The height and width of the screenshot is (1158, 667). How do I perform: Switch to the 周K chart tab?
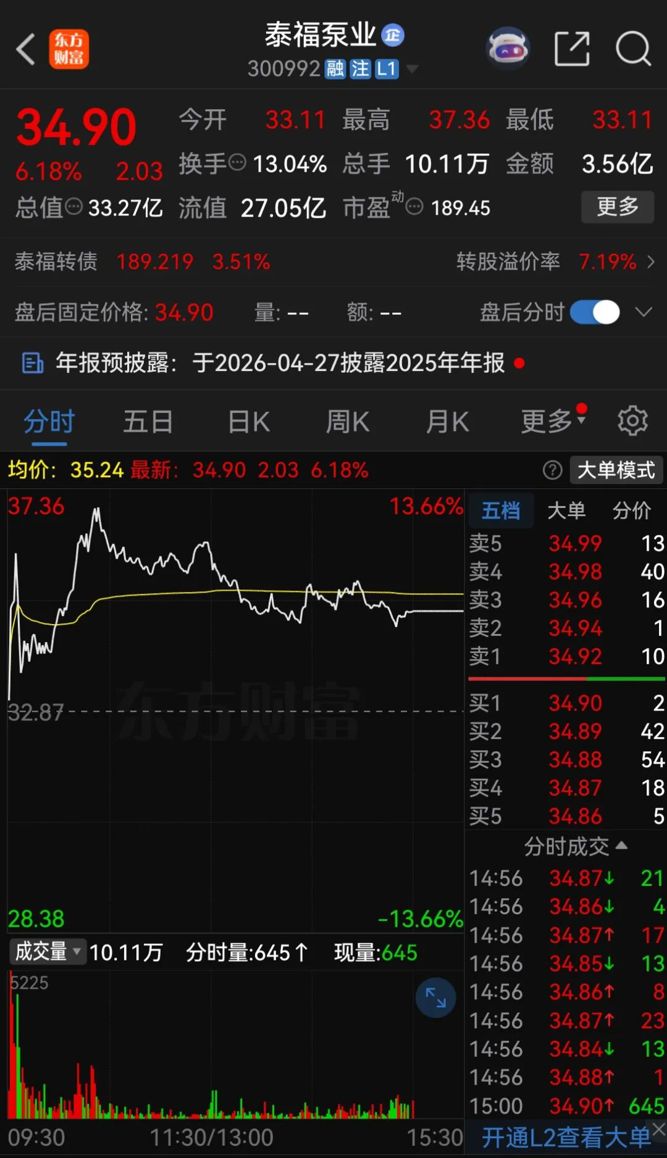click(x=347, y=421)
